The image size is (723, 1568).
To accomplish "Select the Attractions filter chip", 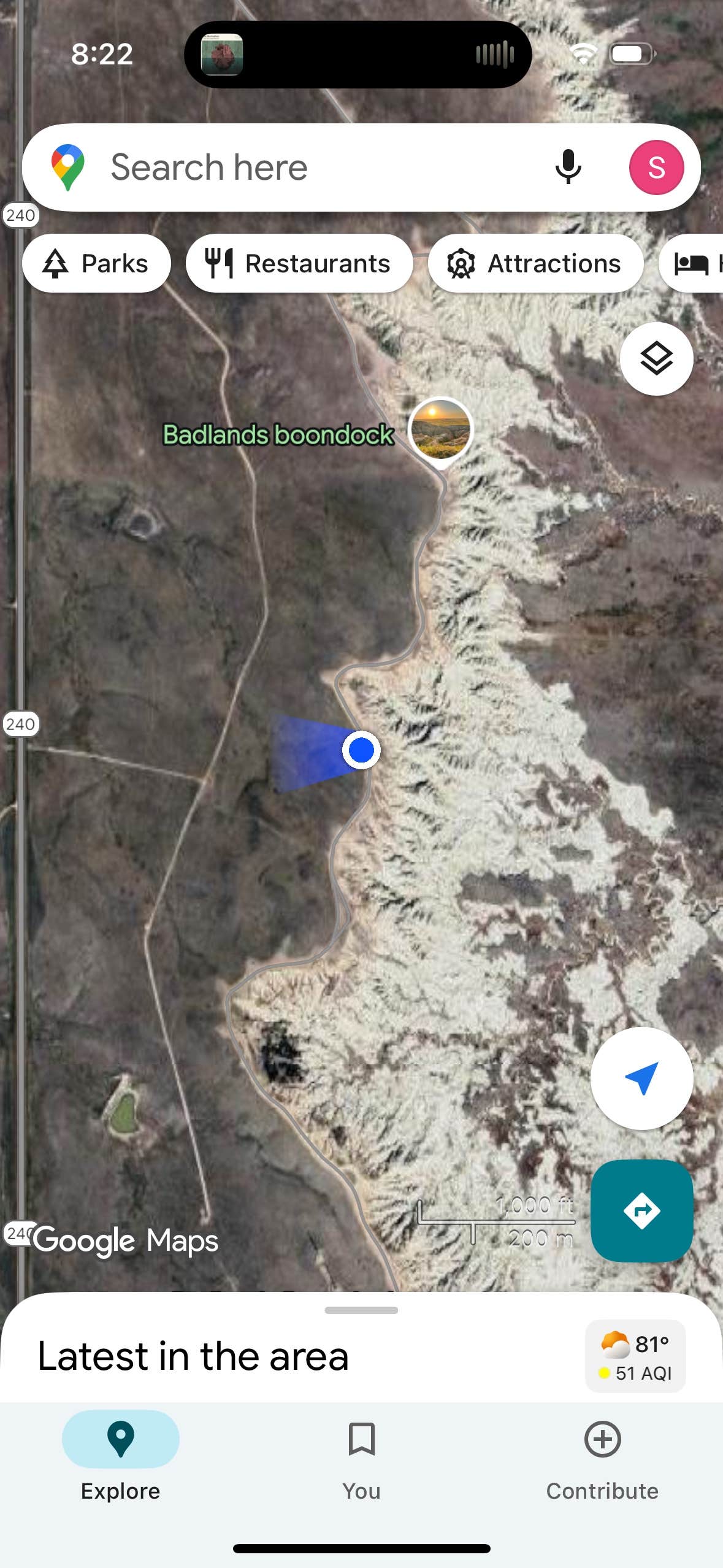I will [x=535, y=264].
